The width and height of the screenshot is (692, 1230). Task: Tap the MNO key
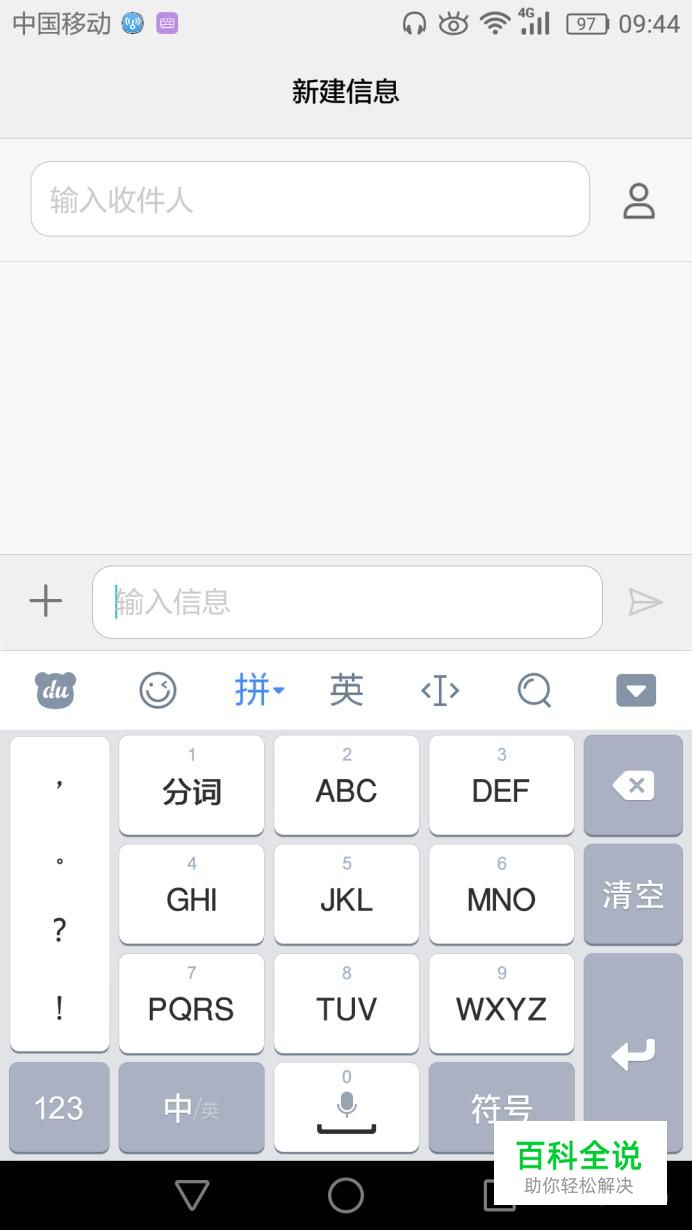point(501,895)
